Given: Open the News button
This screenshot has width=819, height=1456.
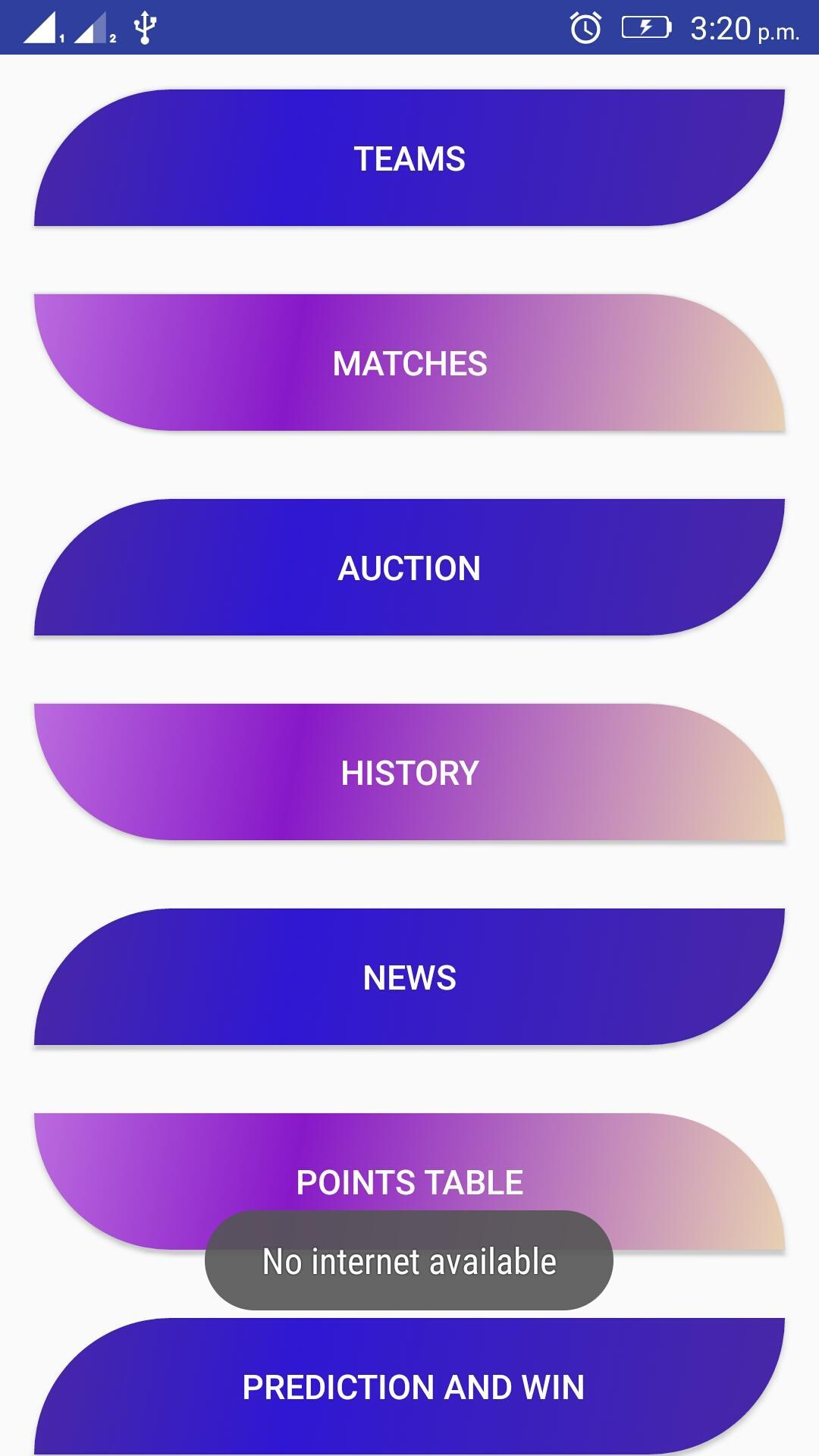Looking at the screenshot, I should point(409,977).
